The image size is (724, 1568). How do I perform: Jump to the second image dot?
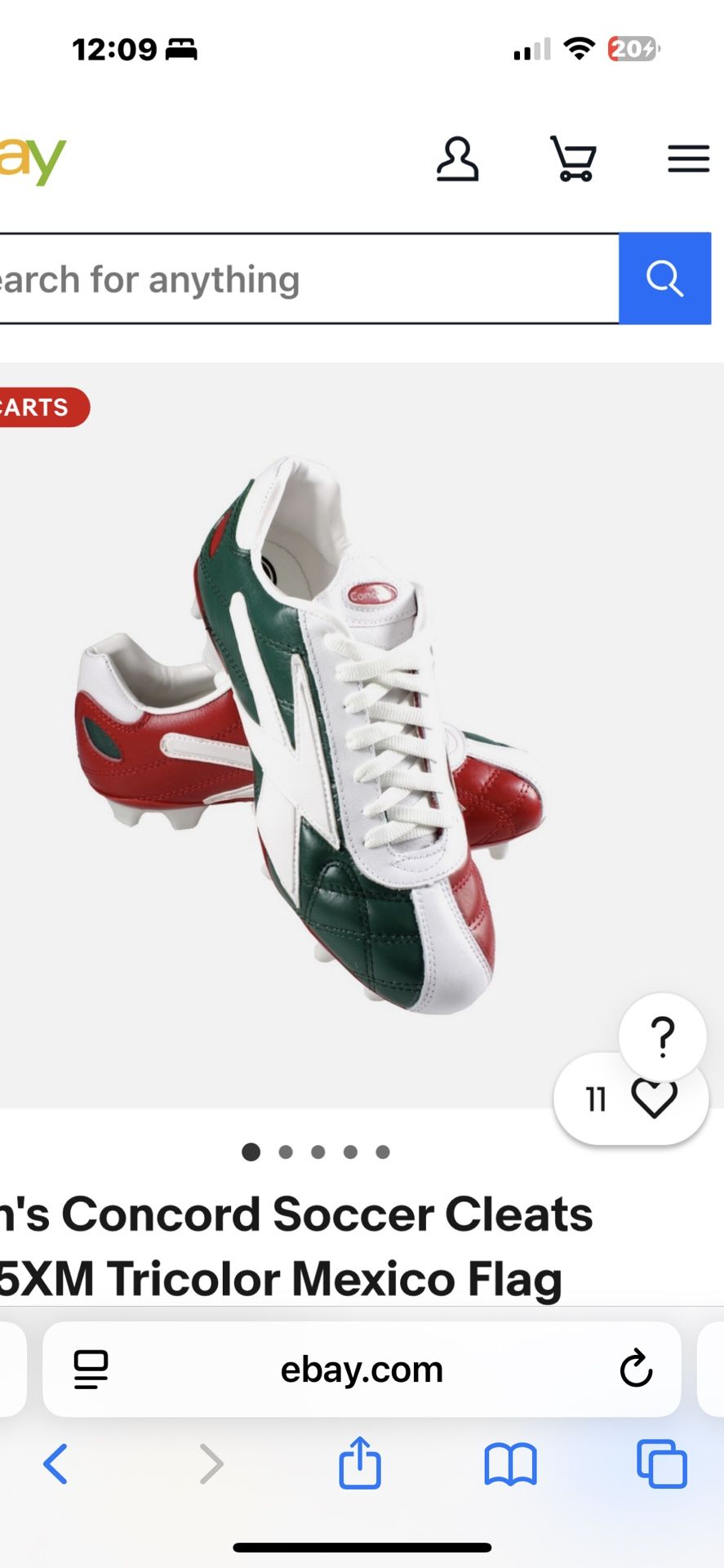click(286, 1152)
